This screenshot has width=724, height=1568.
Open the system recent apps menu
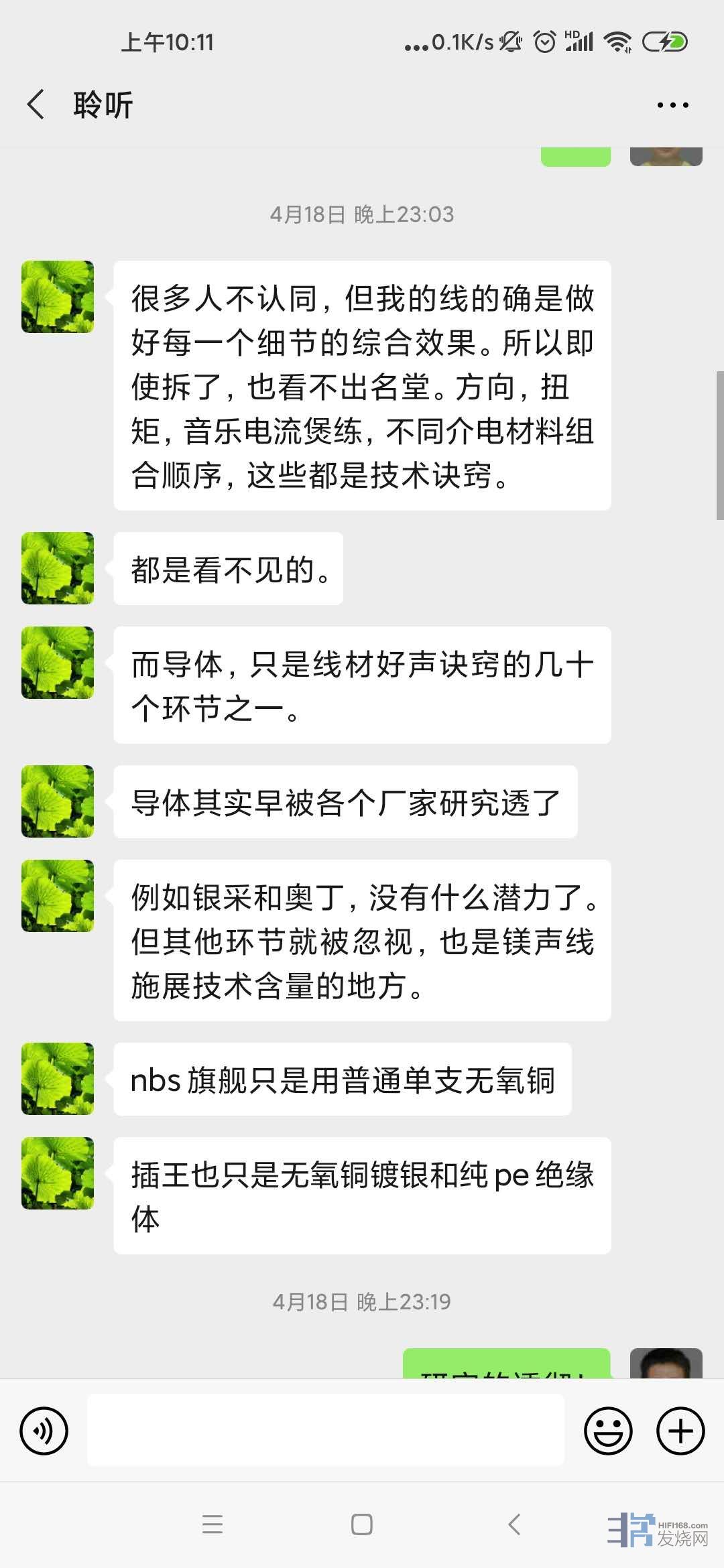point(213,1524)
